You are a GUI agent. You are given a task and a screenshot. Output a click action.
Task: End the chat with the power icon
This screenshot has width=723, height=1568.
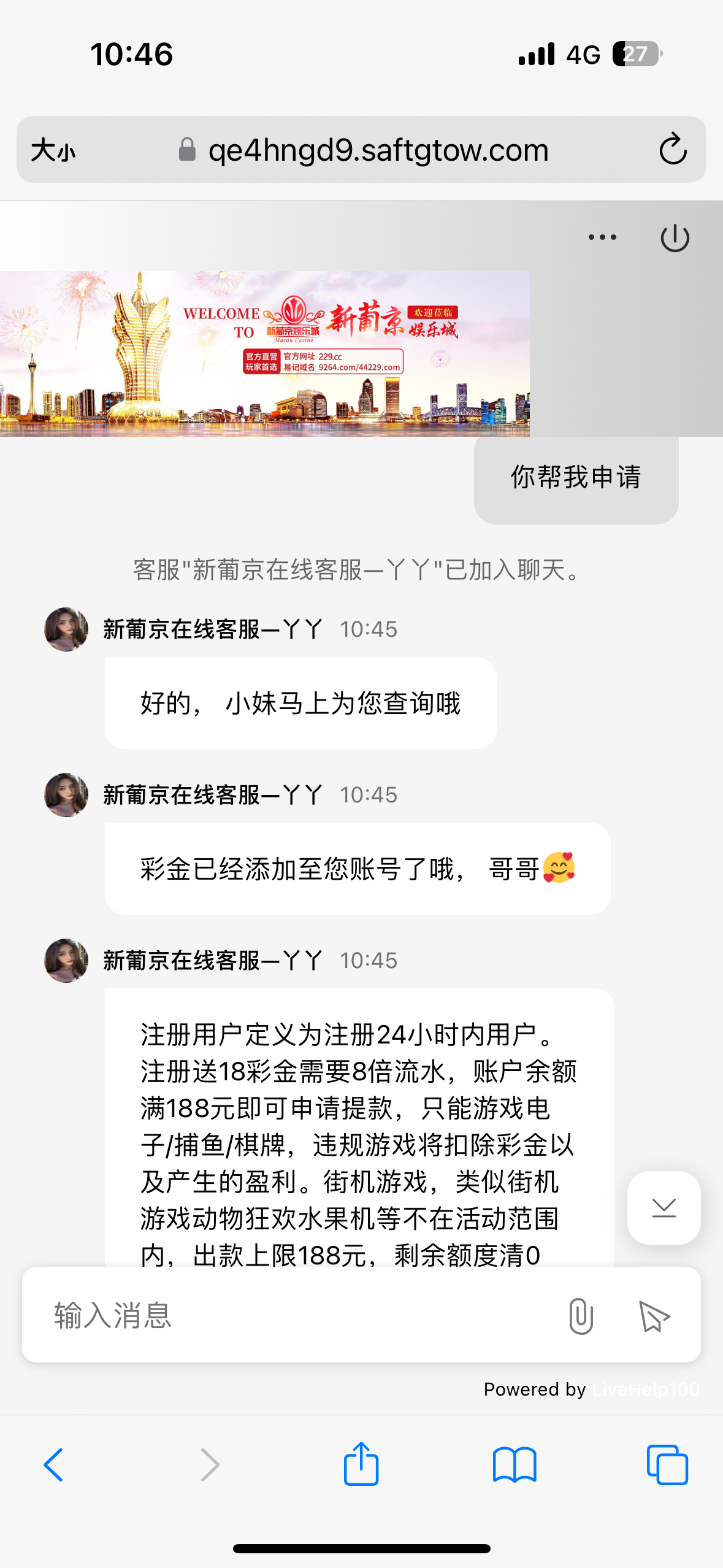tap(675, 238)
